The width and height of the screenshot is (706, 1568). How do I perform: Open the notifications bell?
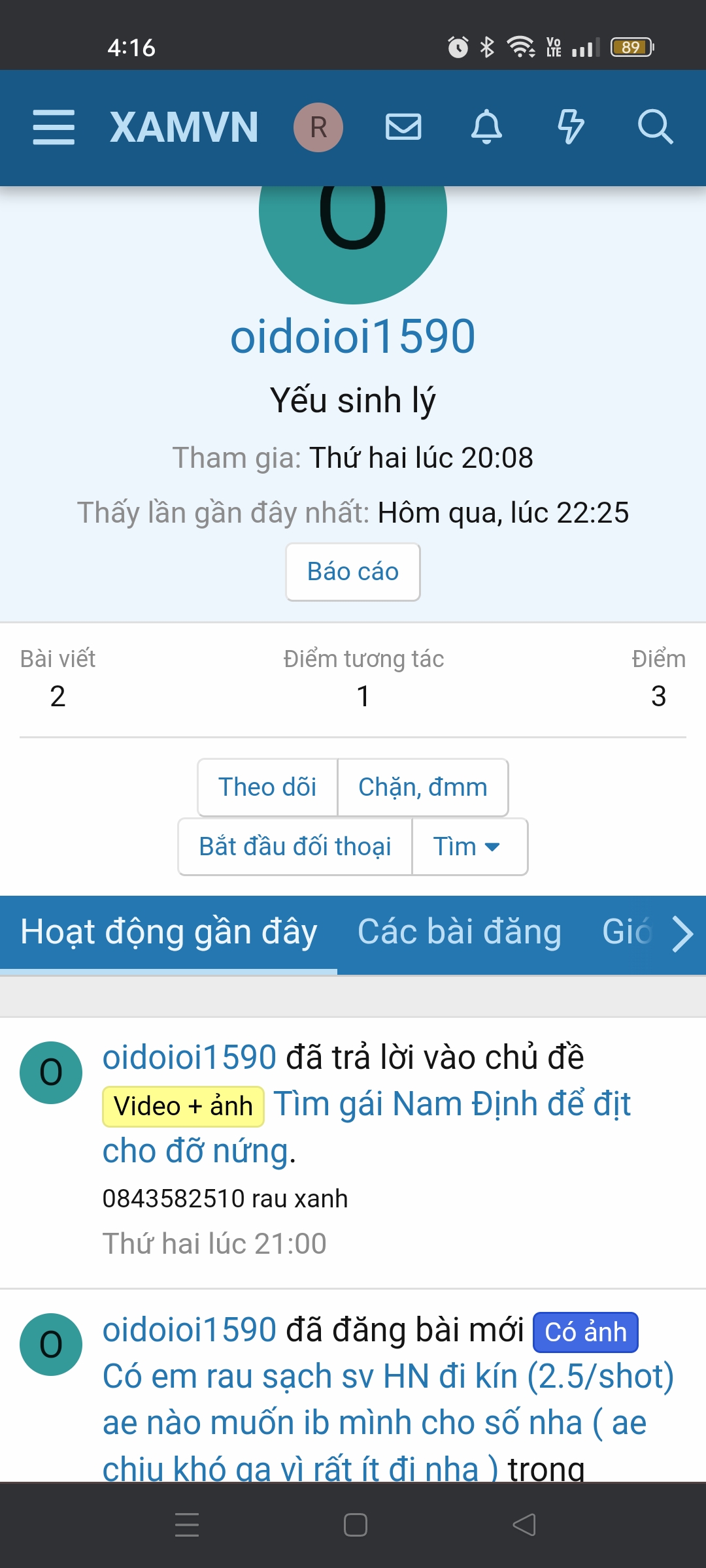[x=487, y=127]
